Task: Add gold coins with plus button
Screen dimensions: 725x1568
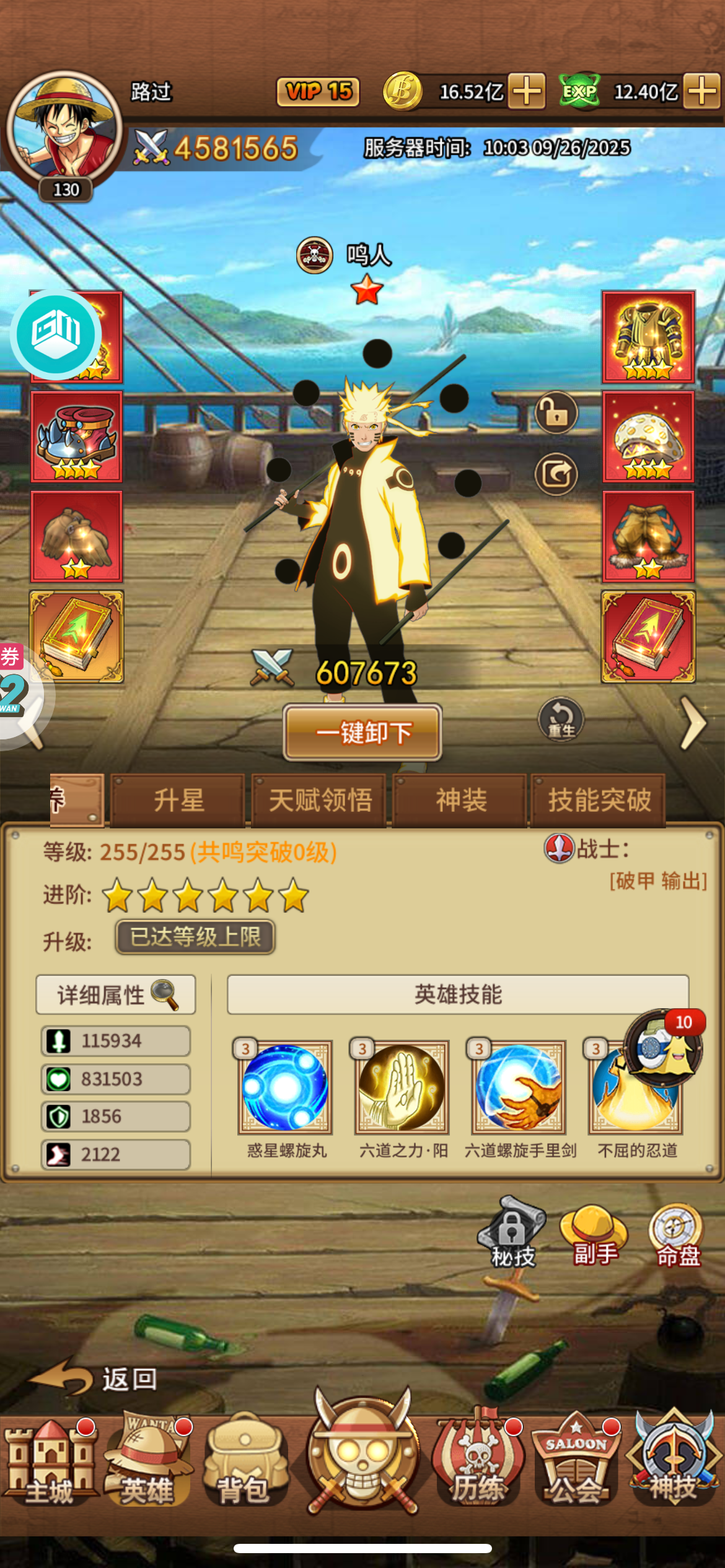Action: (527, 92)
